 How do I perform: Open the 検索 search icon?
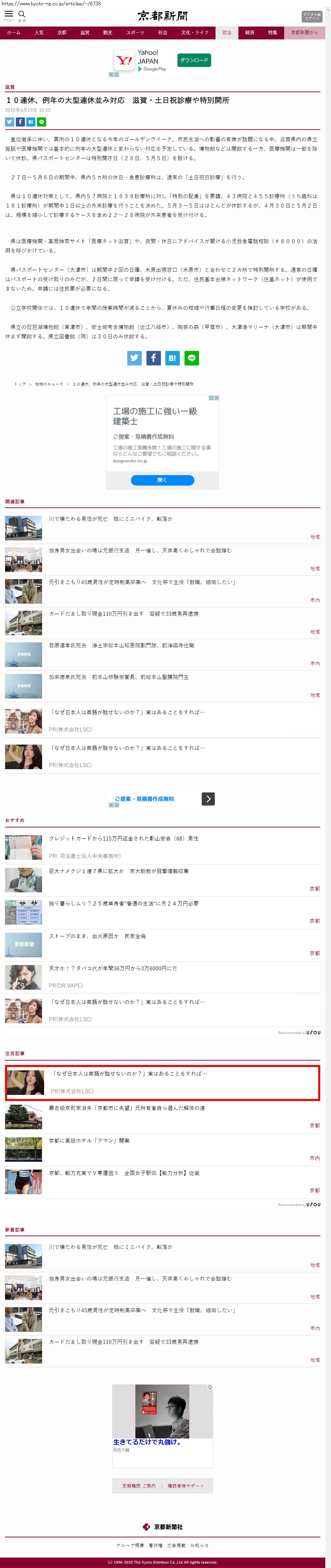click(x=22, y=14)
